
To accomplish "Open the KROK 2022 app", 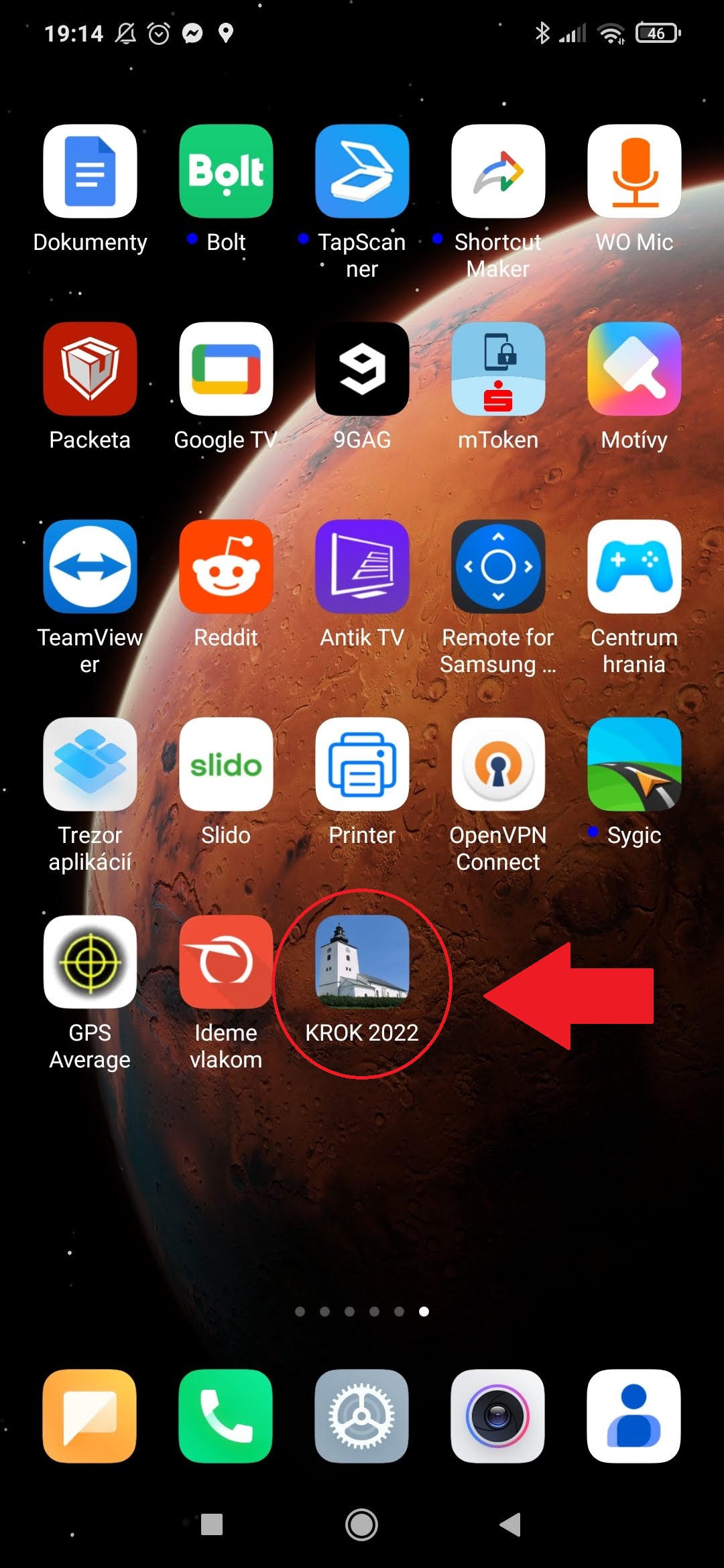I will pos(362,962).
